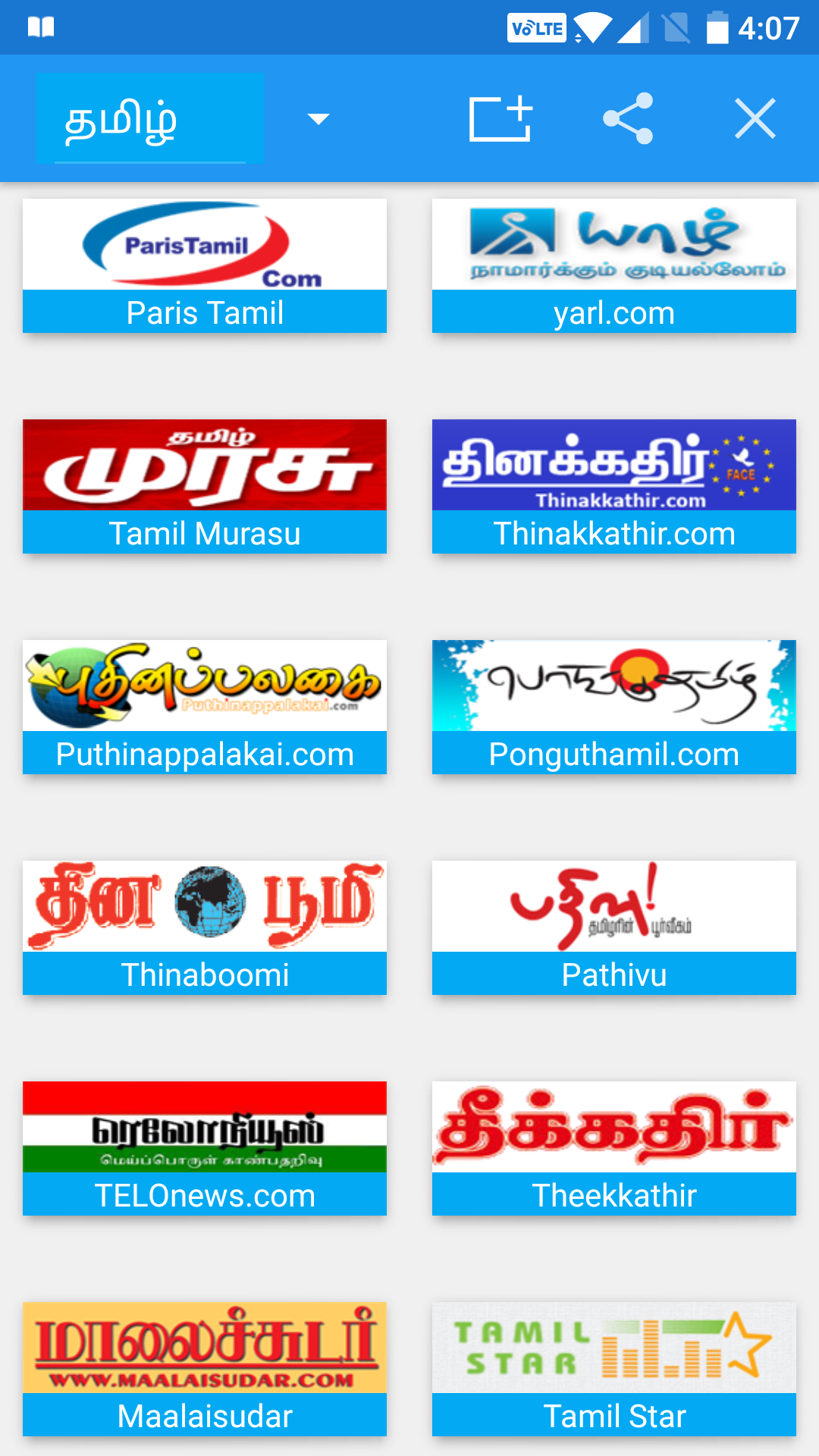Open the yarl.com tile
The height and width of the screenshot is (1456, 819).
pos(614,265)
